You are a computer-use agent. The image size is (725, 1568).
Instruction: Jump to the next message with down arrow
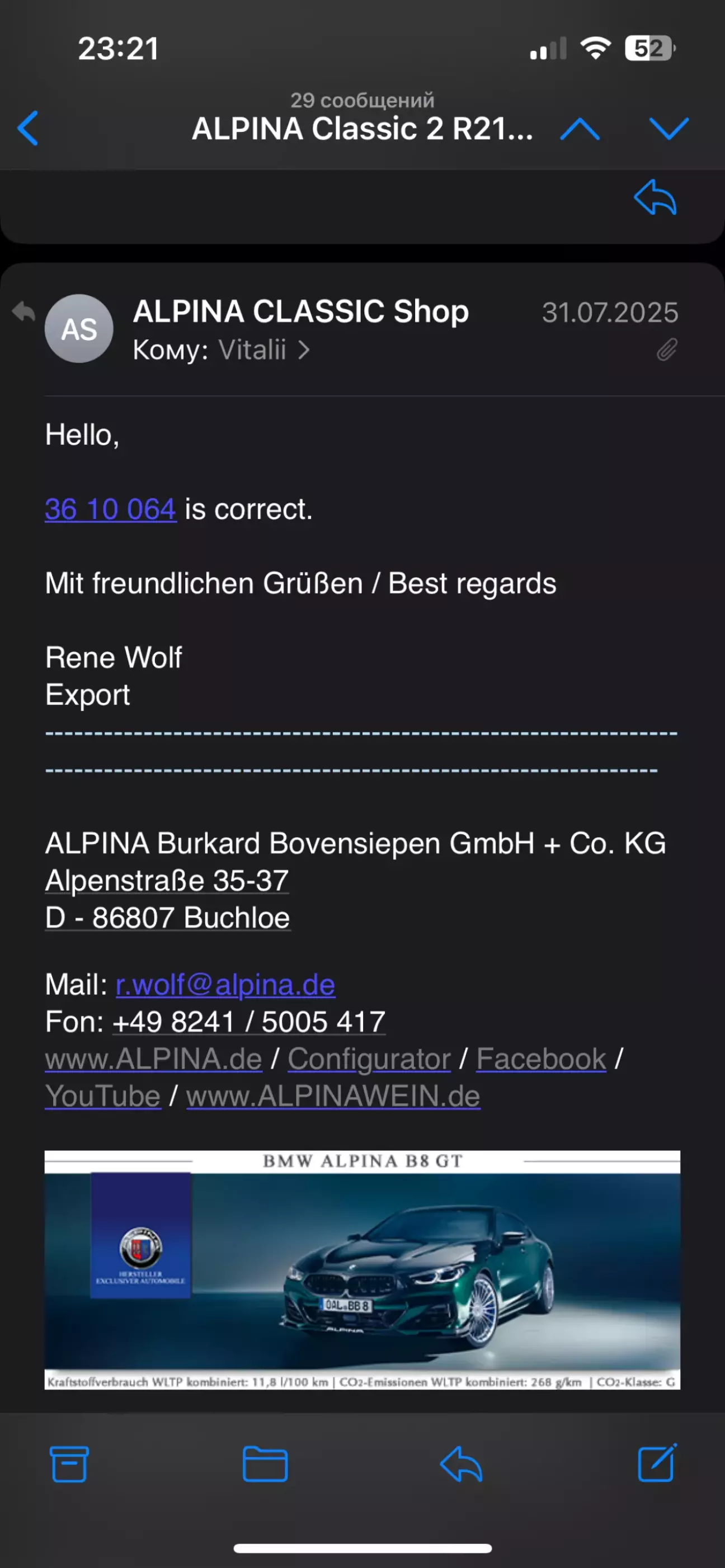pyautogui.click(x=668, y=129)
